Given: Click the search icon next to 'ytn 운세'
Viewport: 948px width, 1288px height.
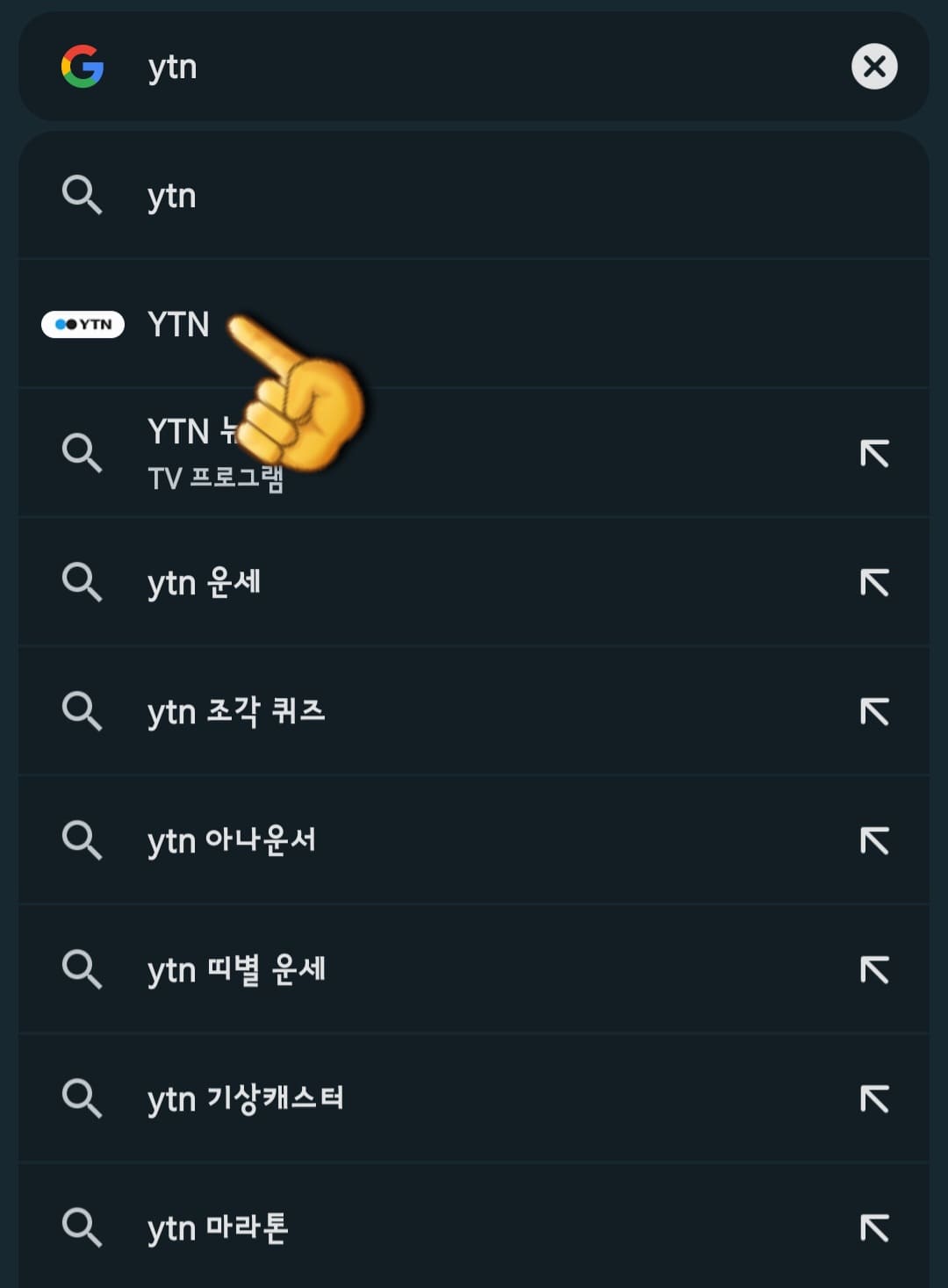Looking at the screenshot, I should tap(83, 582).
